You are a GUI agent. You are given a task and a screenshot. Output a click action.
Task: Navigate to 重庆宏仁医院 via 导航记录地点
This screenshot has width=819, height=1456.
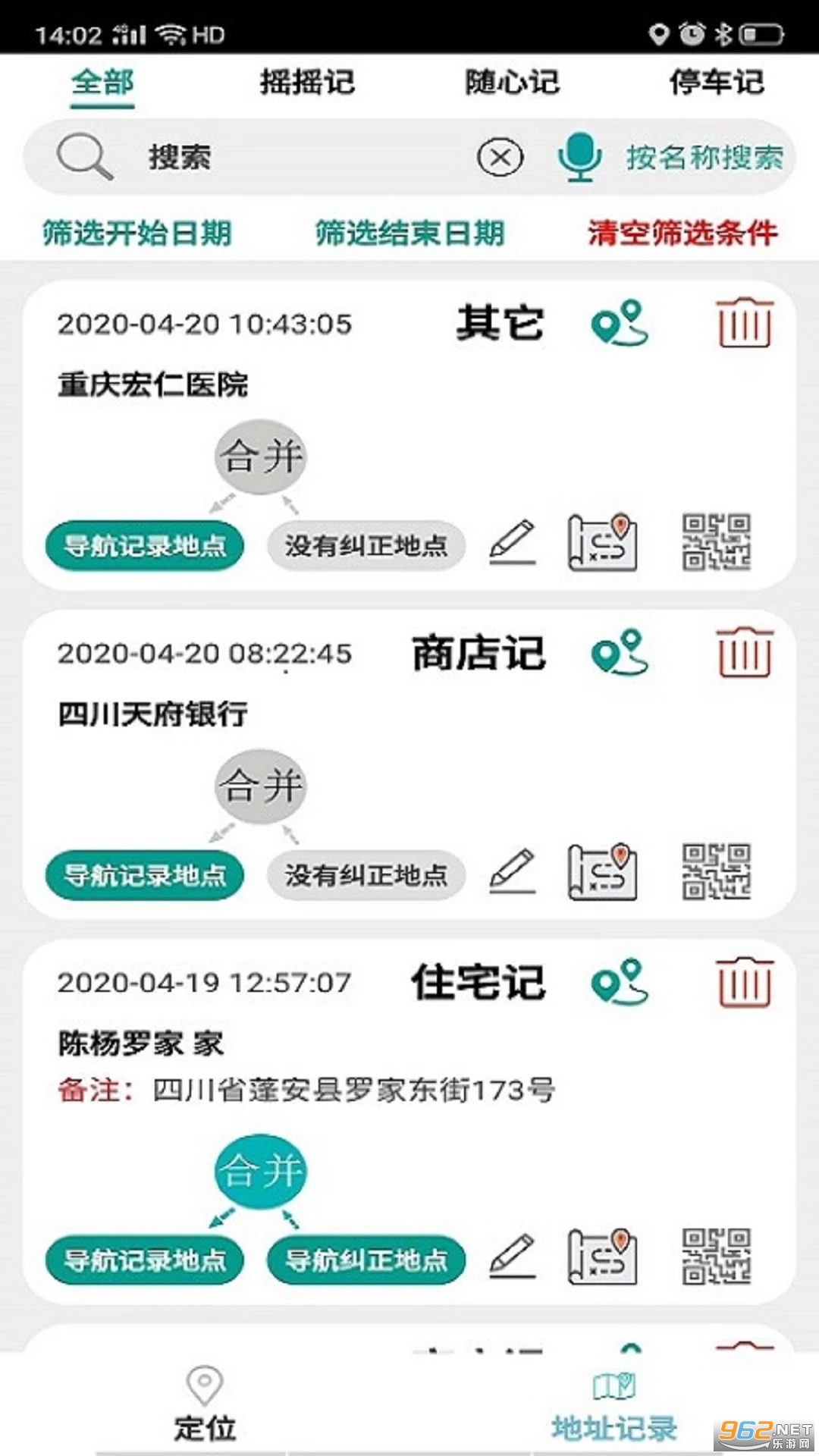[x=145, y=545]
